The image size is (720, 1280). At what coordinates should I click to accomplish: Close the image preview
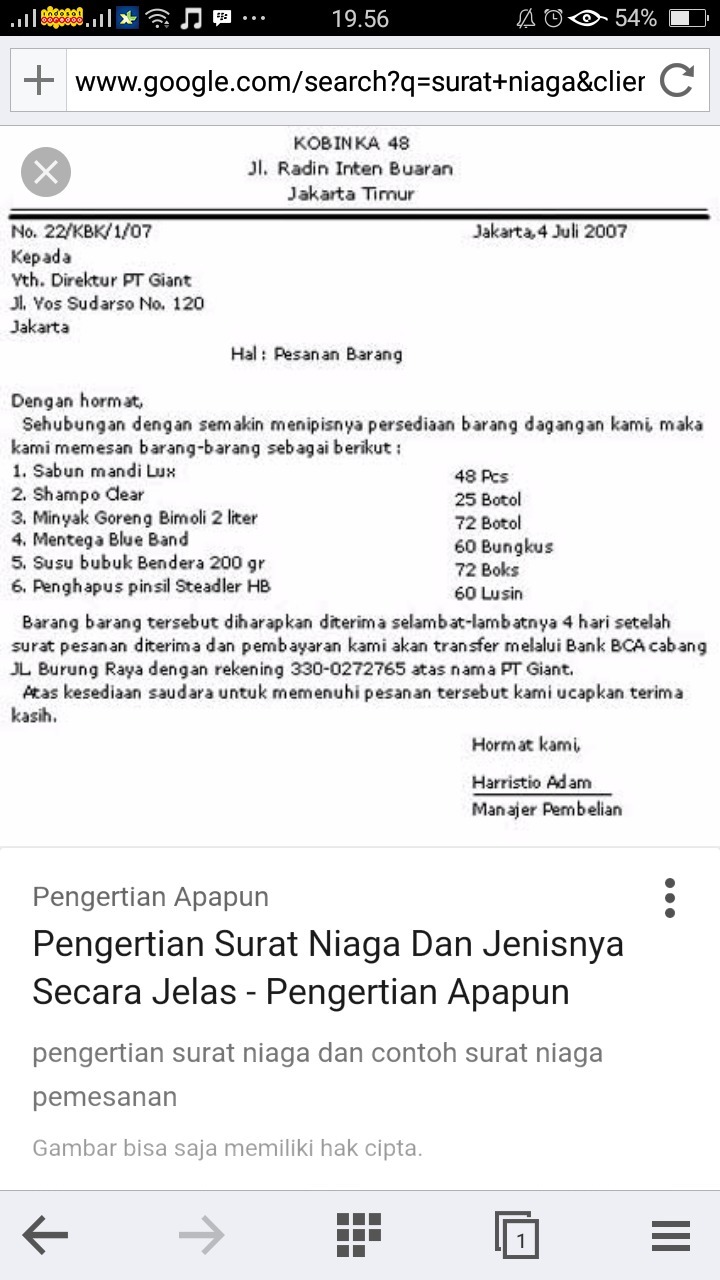(x=46, y=172)
